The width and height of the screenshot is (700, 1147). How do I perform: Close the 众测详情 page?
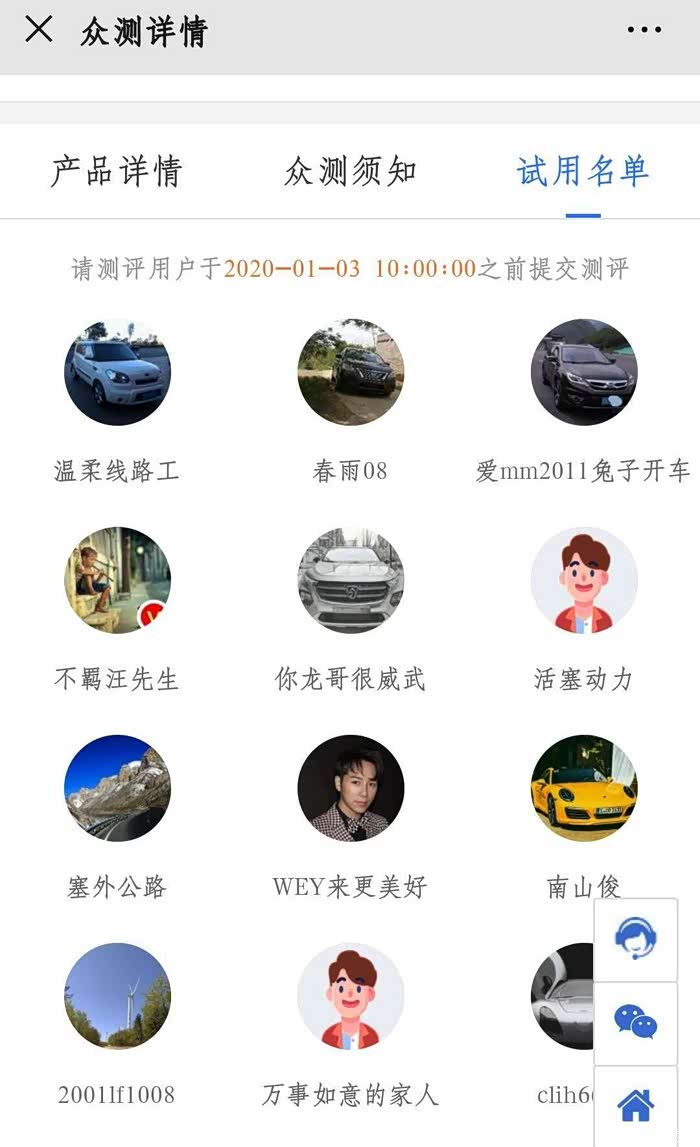tap(39, 30)
